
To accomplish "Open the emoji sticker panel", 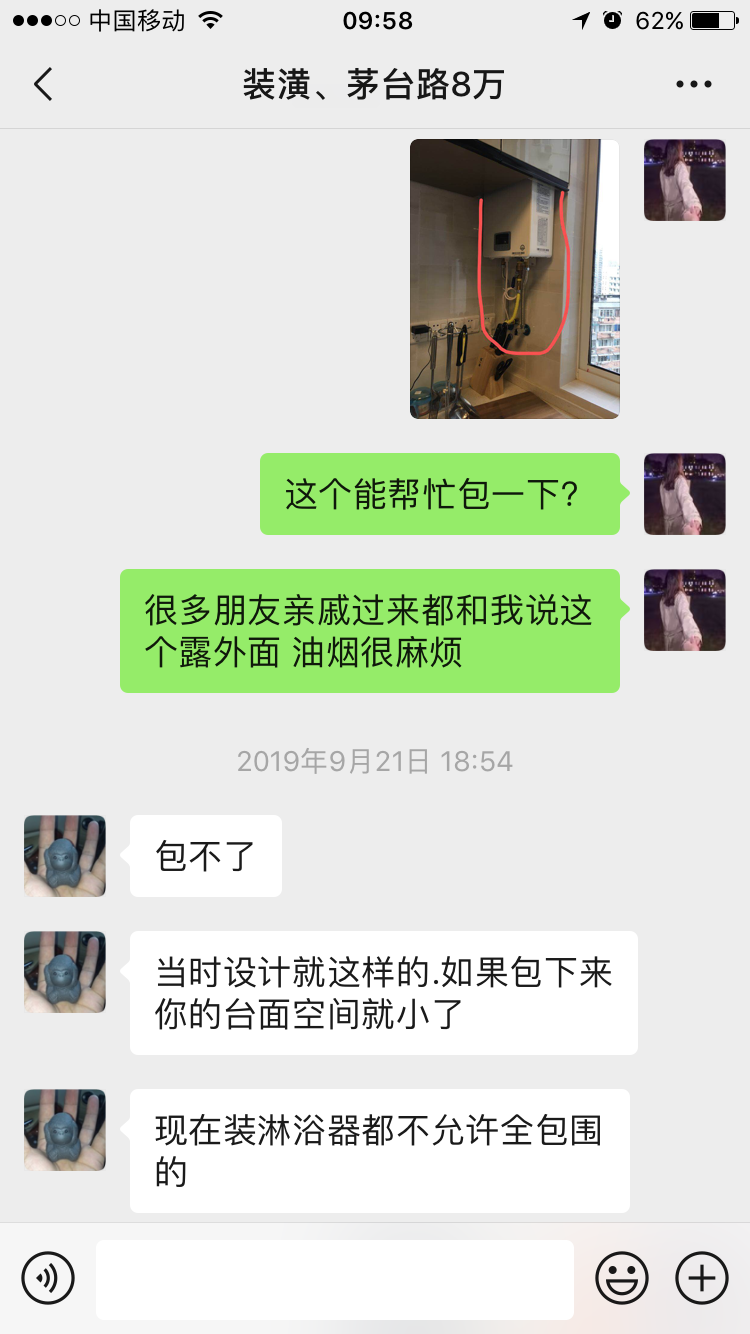I will click(x=622, y=1277).
